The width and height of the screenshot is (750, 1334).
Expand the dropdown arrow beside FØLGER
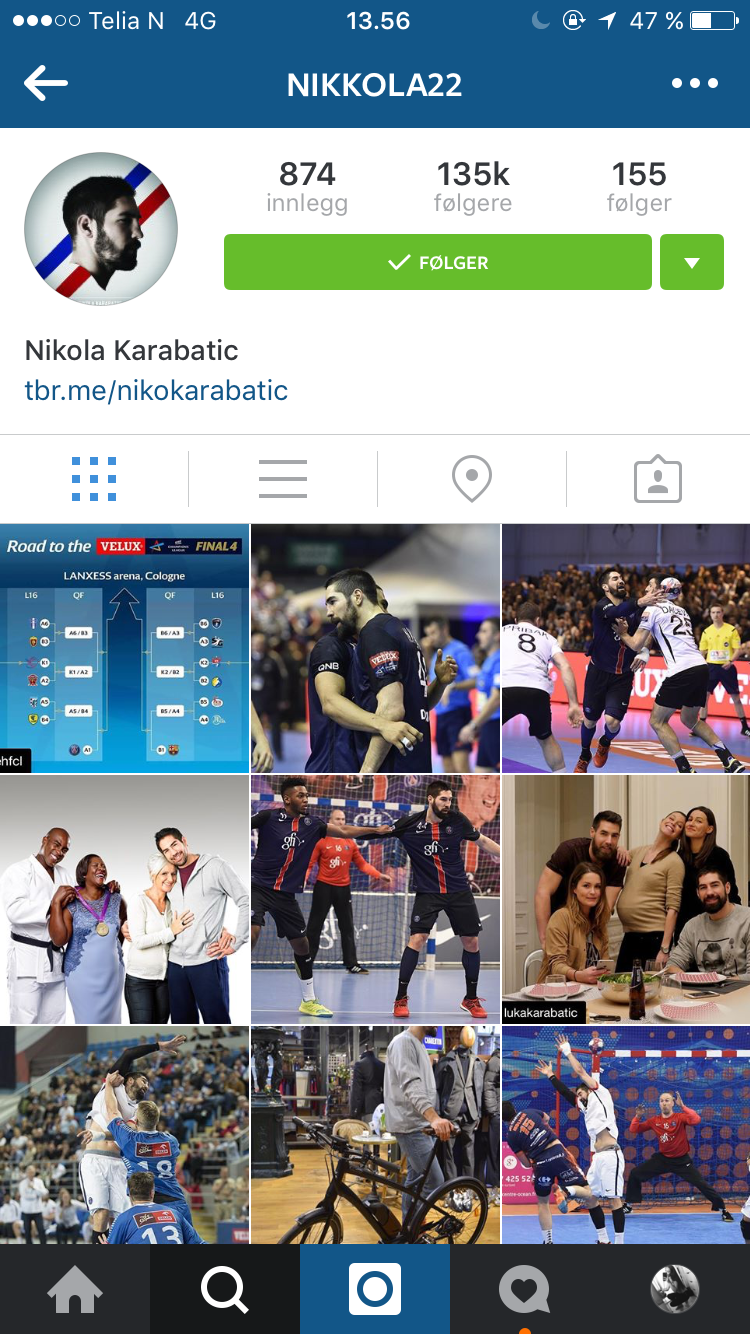tap(692, 262)
